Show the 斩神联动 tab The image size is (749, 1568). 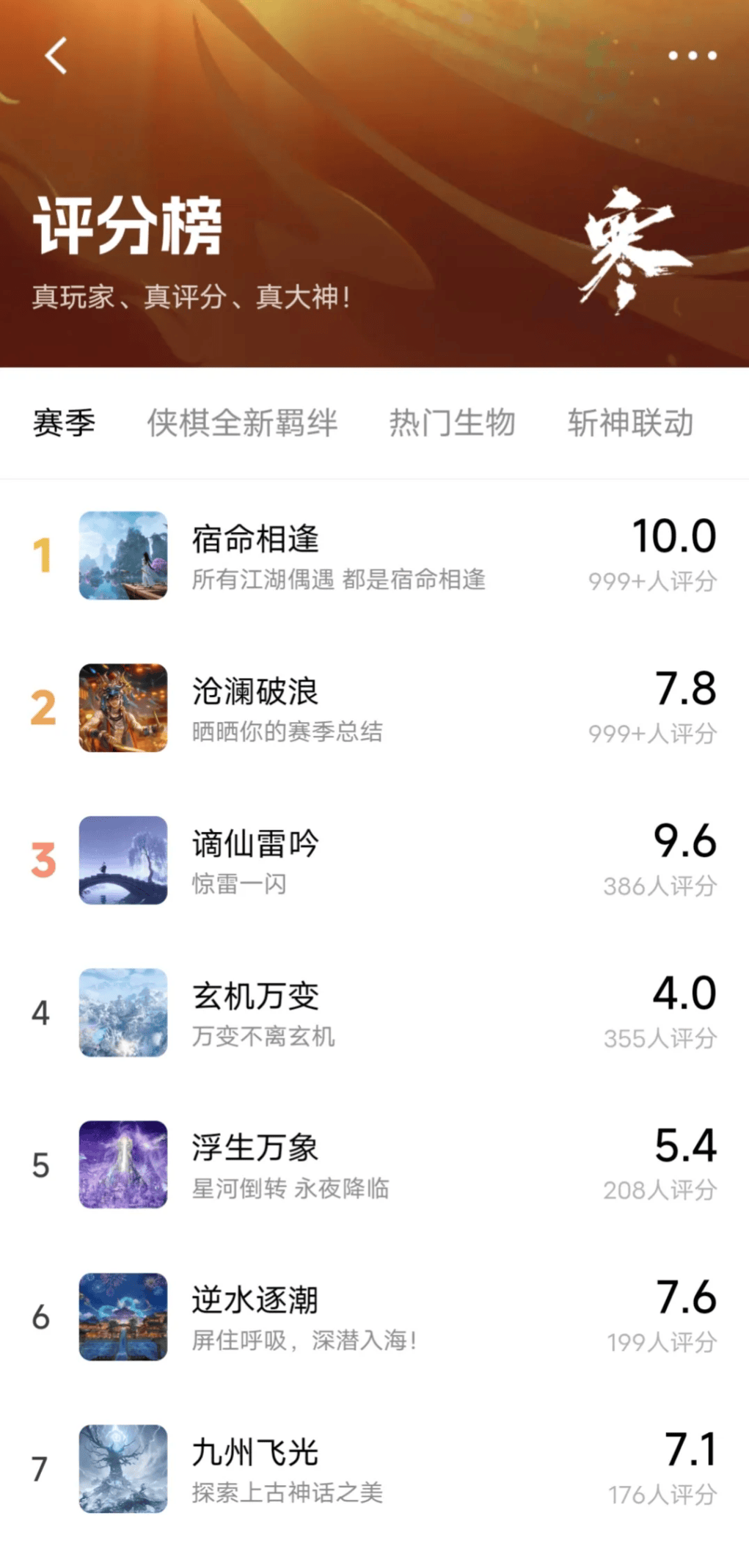[630, 423]
